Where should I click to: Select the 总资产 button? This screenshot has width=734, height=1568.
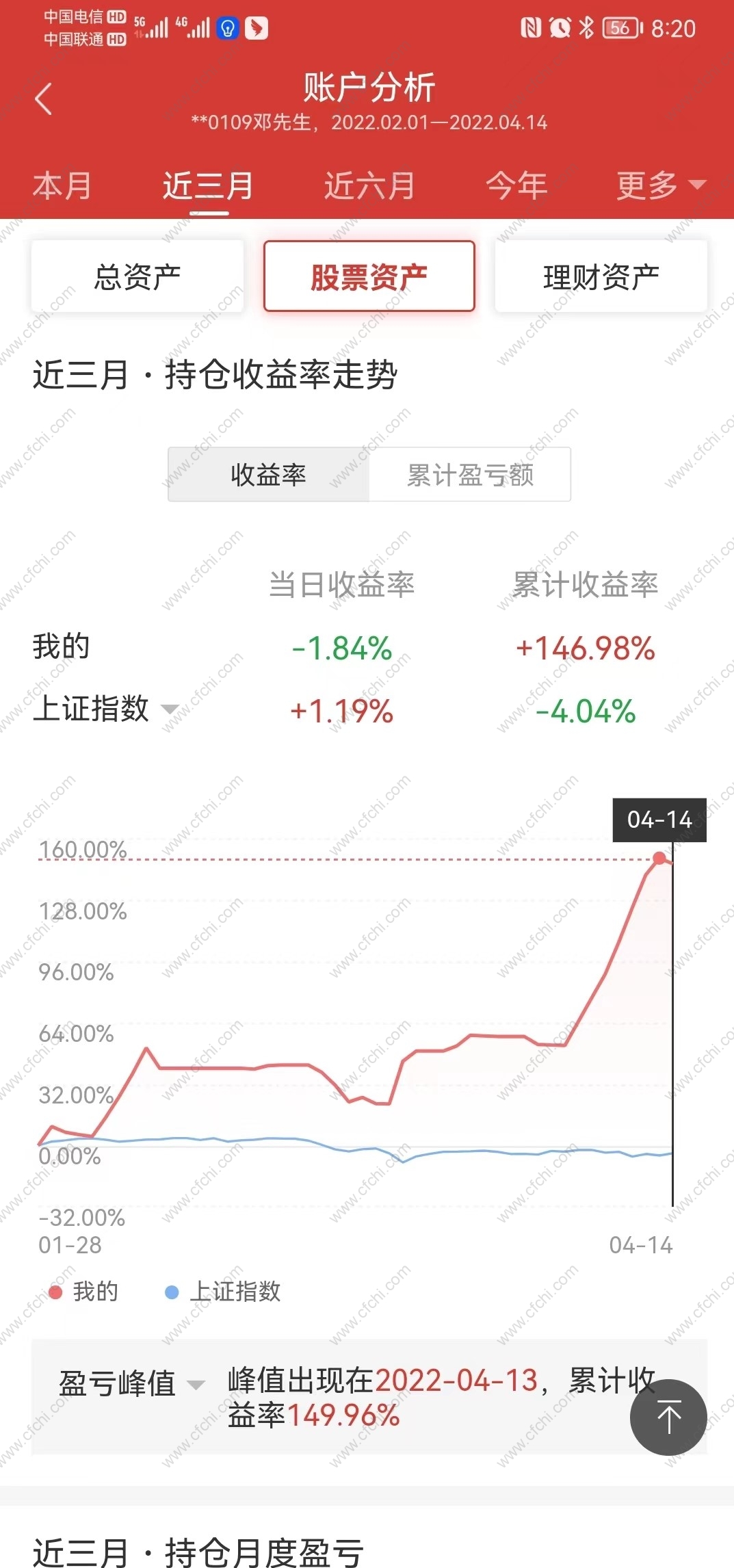137,277
